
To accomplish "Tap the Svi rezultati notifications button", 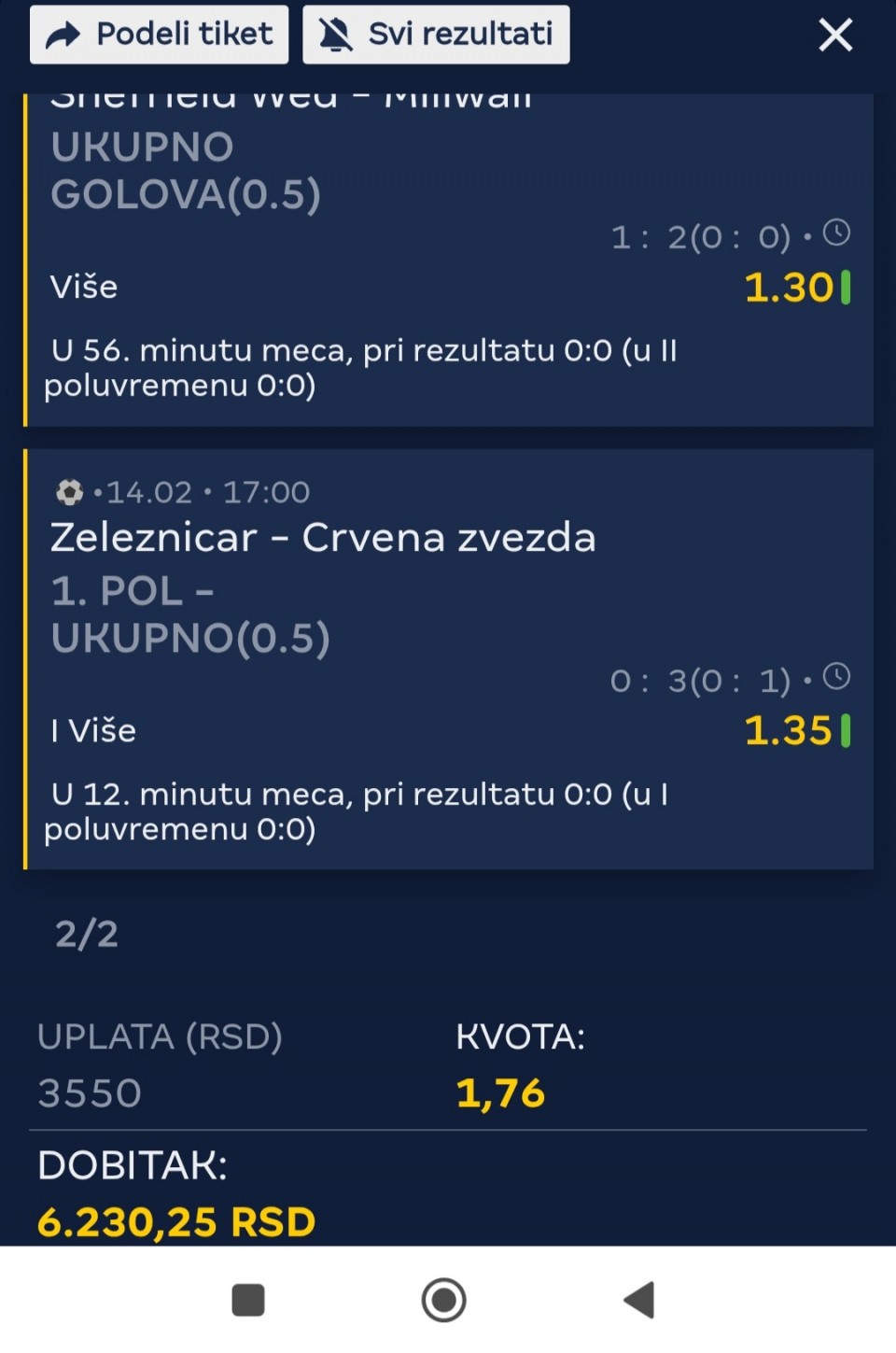I will 436,35.
